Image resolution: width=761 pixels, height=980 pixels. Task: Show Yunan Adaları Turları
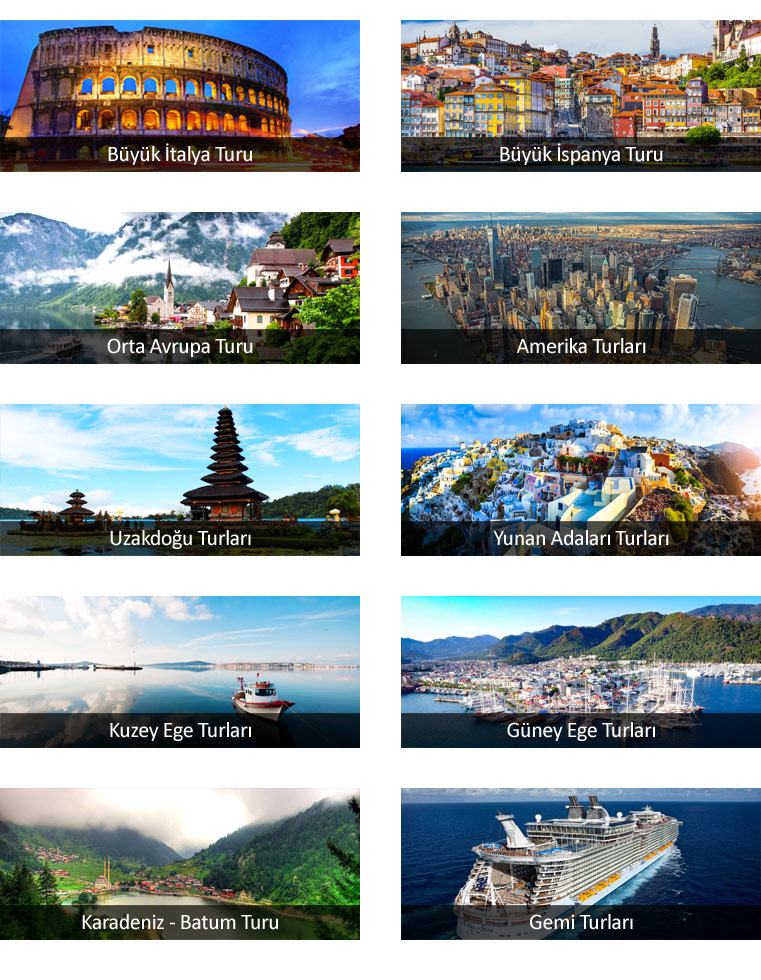pos(581,480)
